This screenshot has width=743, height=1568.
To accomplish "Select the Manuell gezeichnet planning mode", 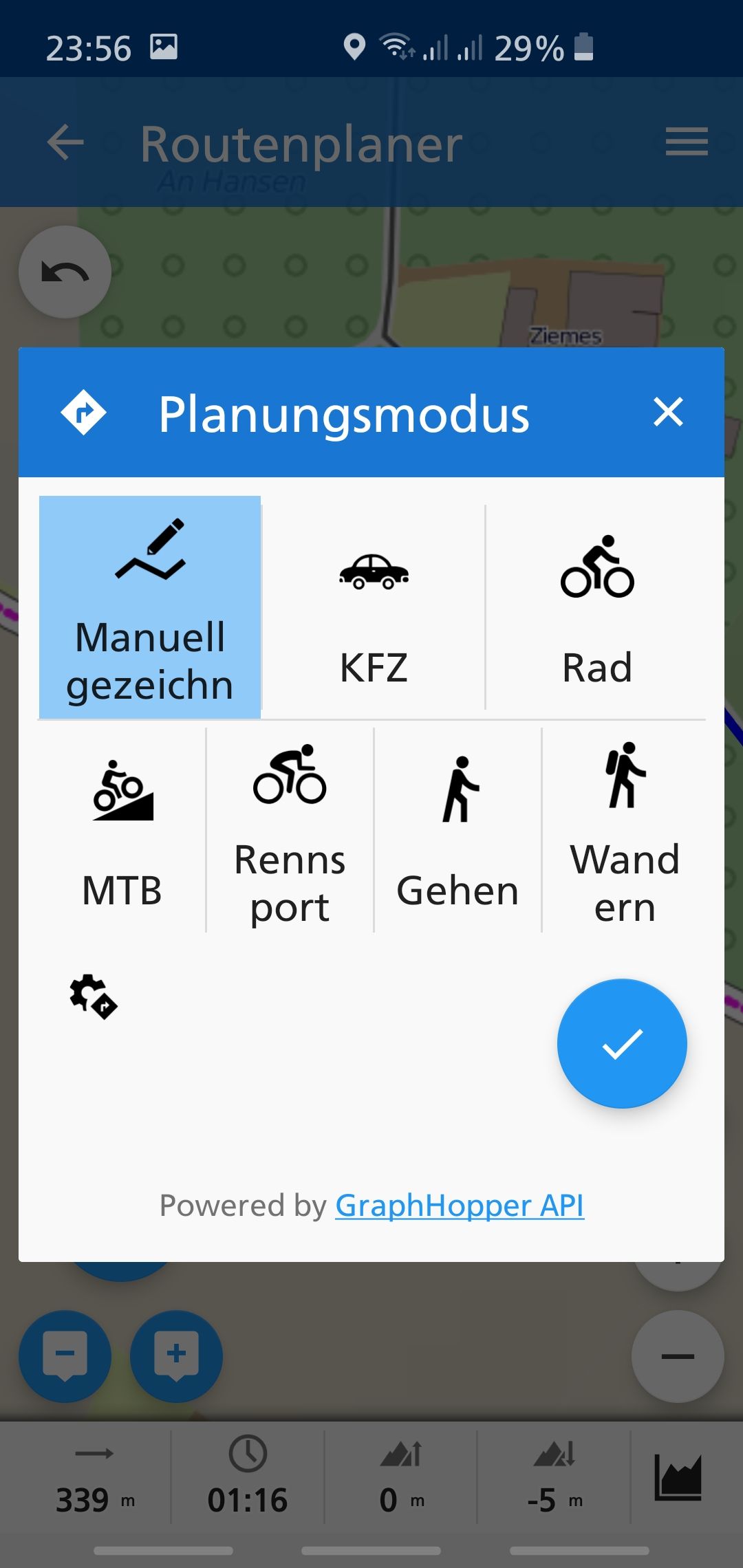I will (150, 607).
